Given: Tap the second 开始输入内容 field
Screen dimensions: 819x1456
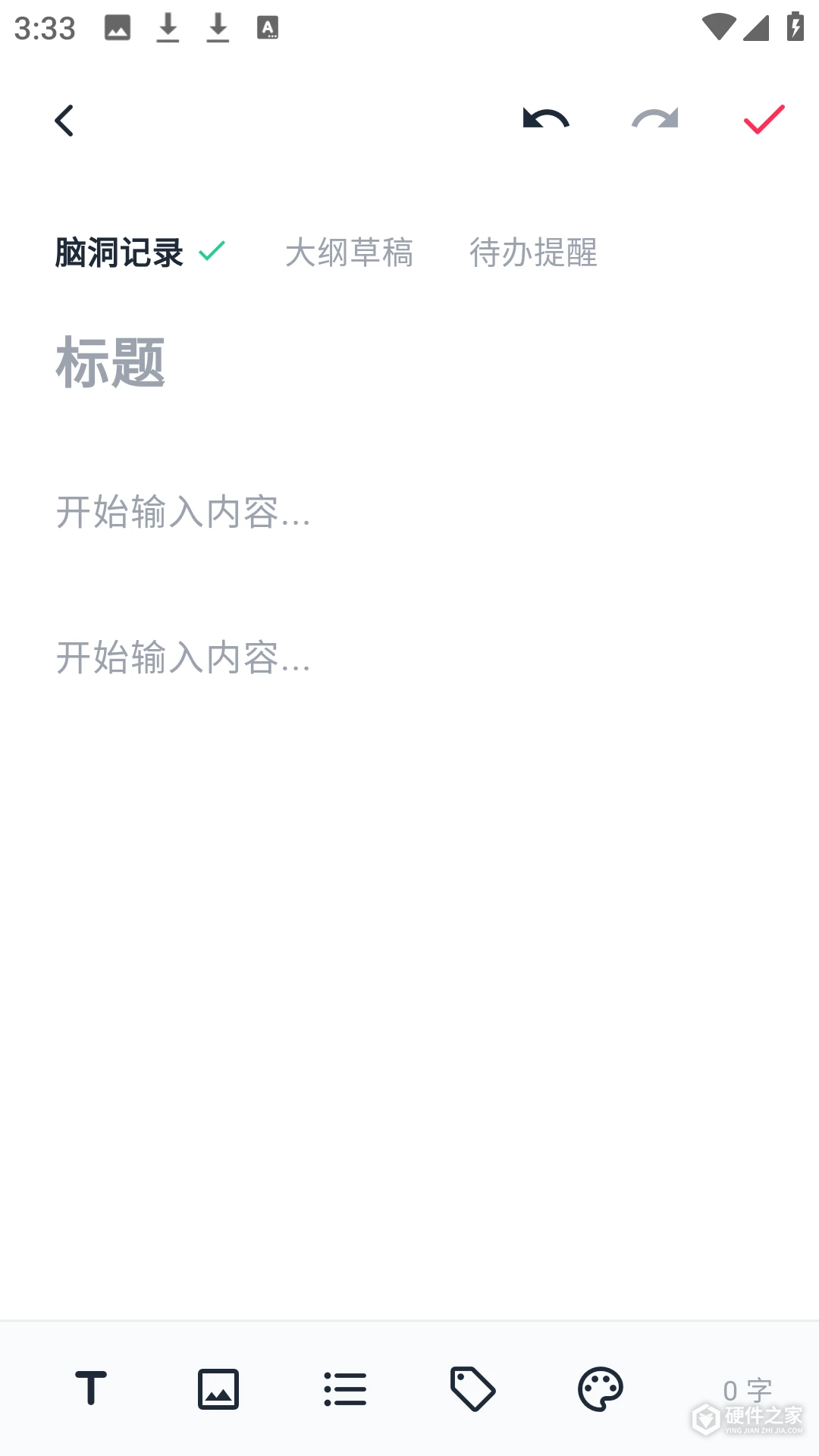Looking at the screenshot, I should (x=409, y=657).
